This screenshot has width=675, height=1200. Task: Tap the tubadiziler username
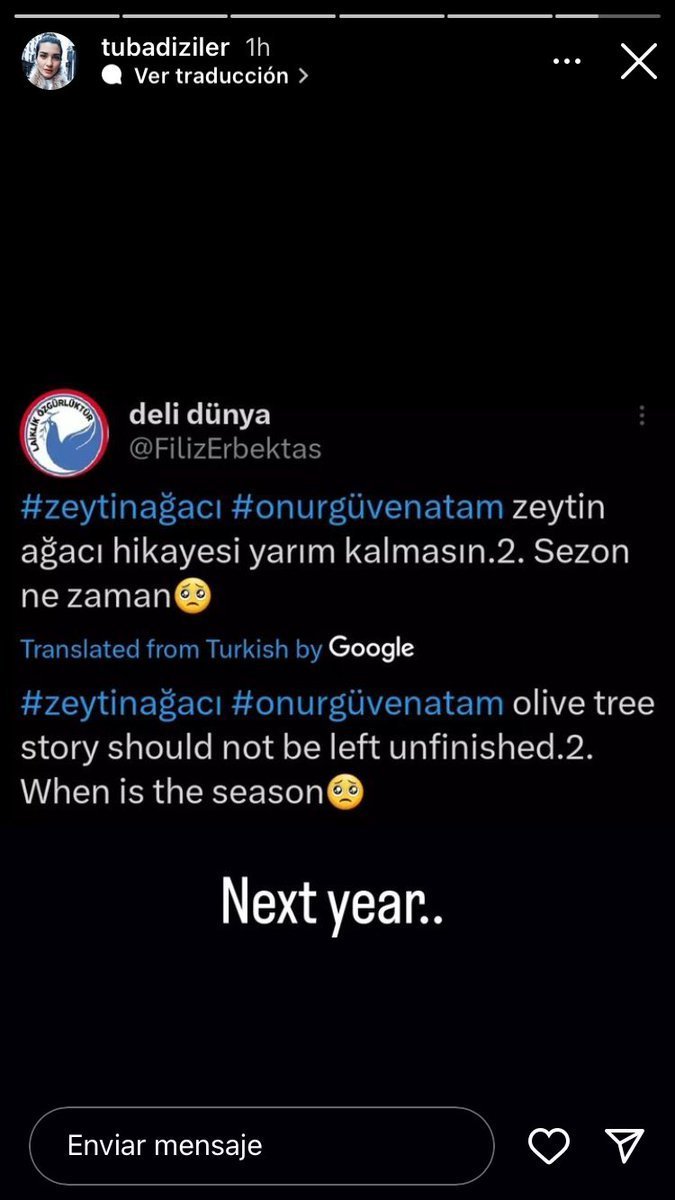(165, 47)
